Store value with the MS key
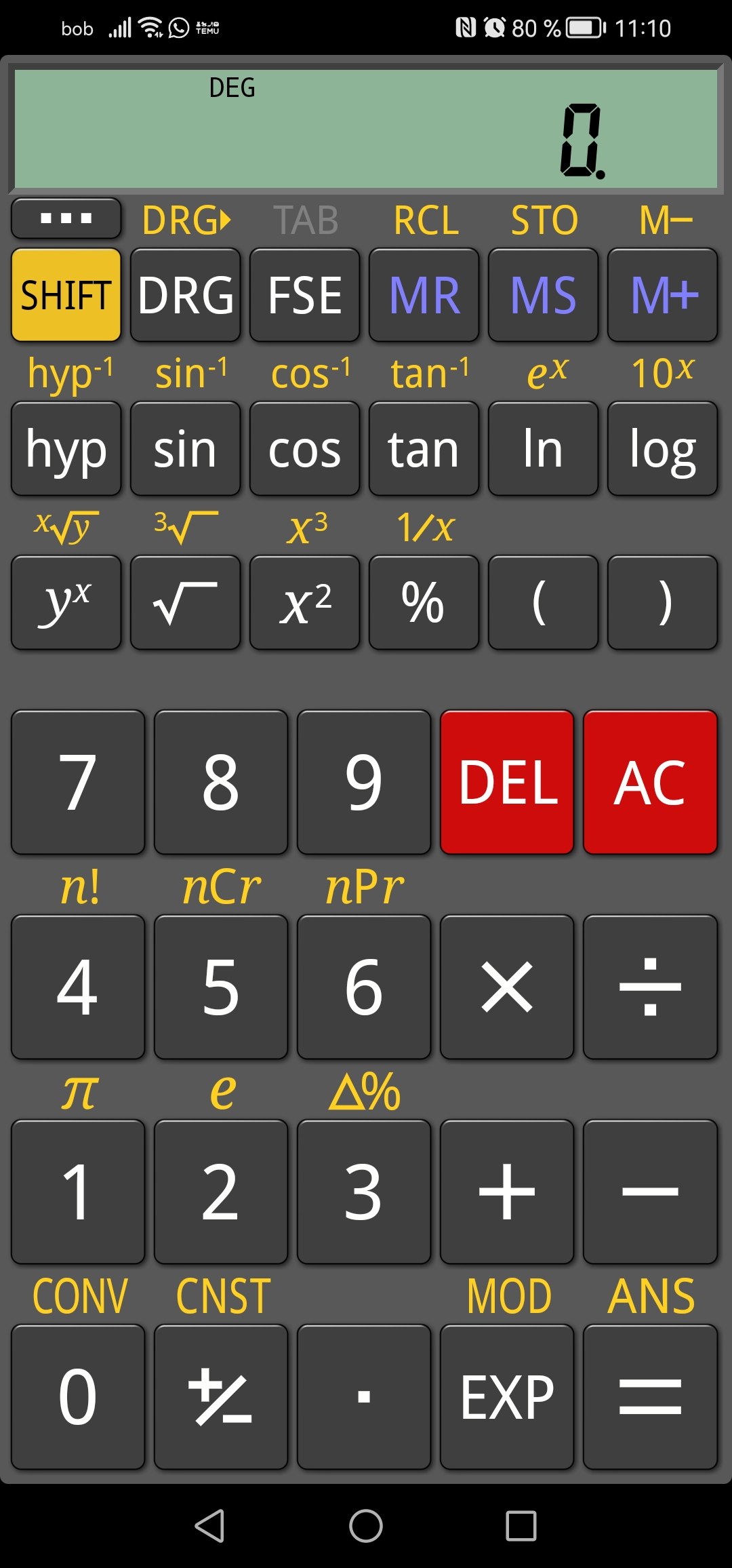Image resolution: width=732 pixels, height=1568 pixels. click(543, 295)
